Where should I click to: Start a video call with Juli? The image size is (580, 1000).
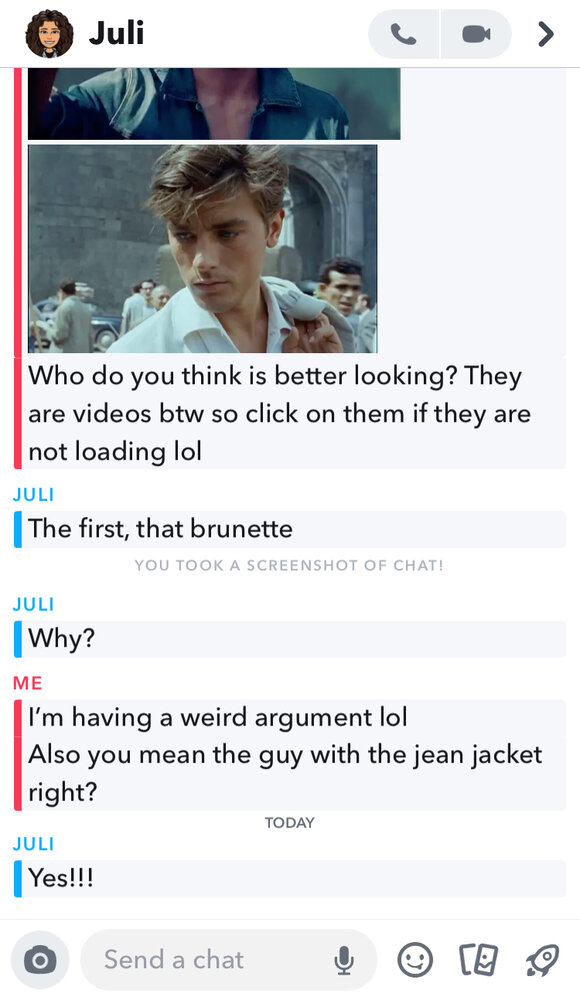(476, 34)
